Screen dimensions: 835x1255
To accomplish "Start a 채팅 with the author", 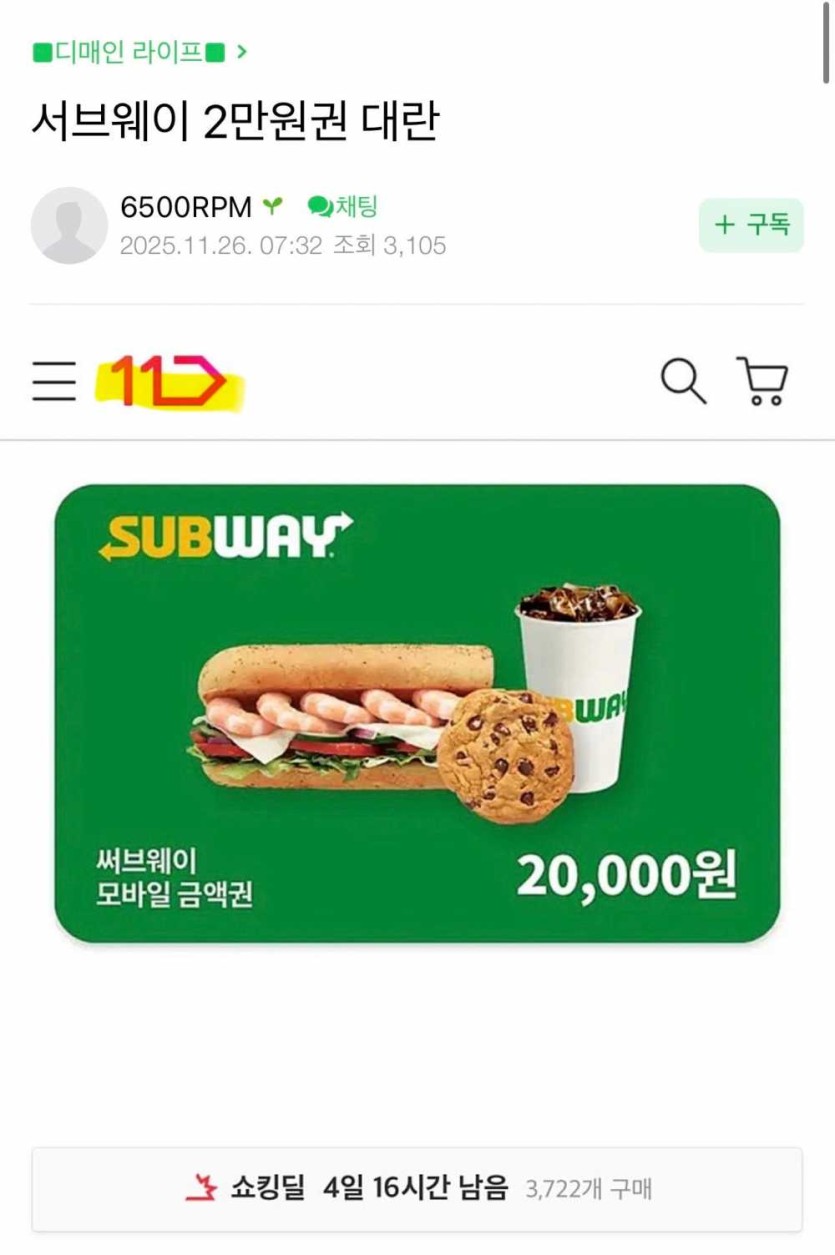I will point(343,207).
